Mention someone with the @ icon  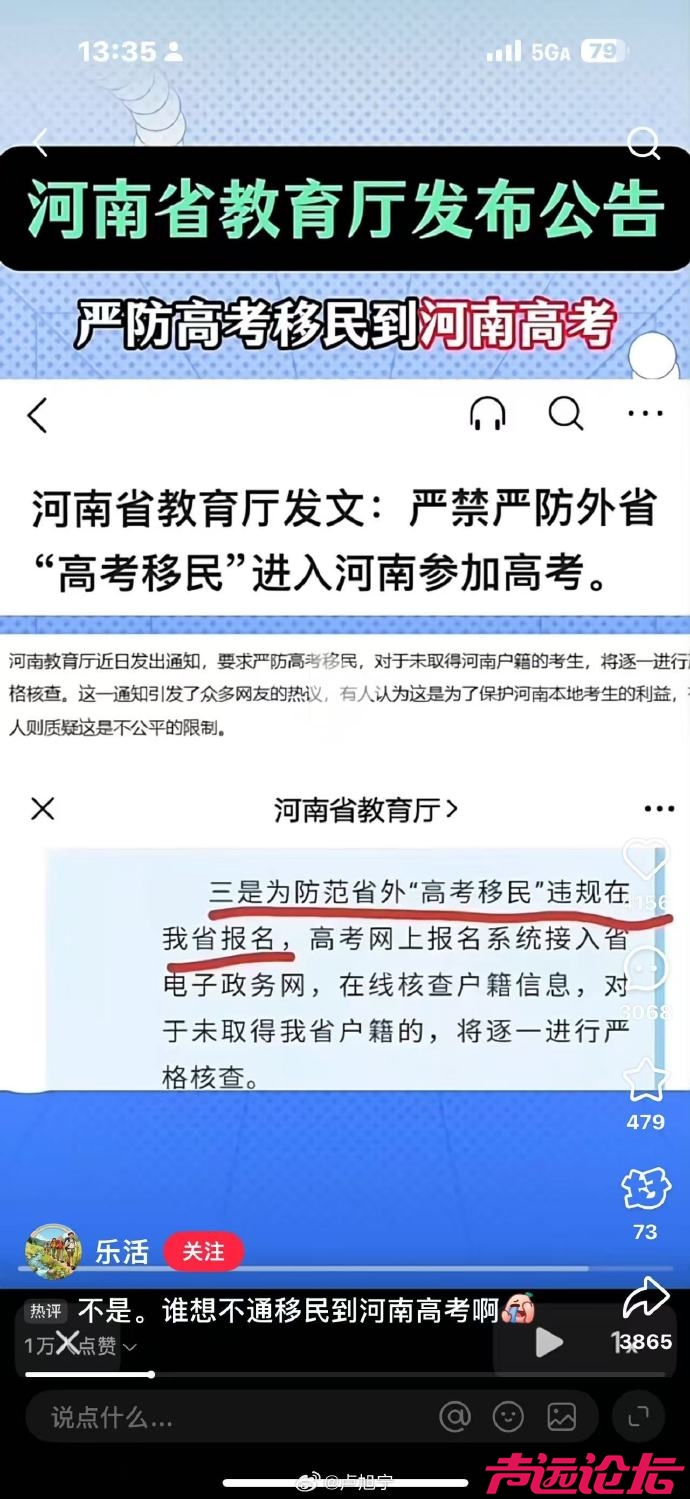coord(455,1416)
